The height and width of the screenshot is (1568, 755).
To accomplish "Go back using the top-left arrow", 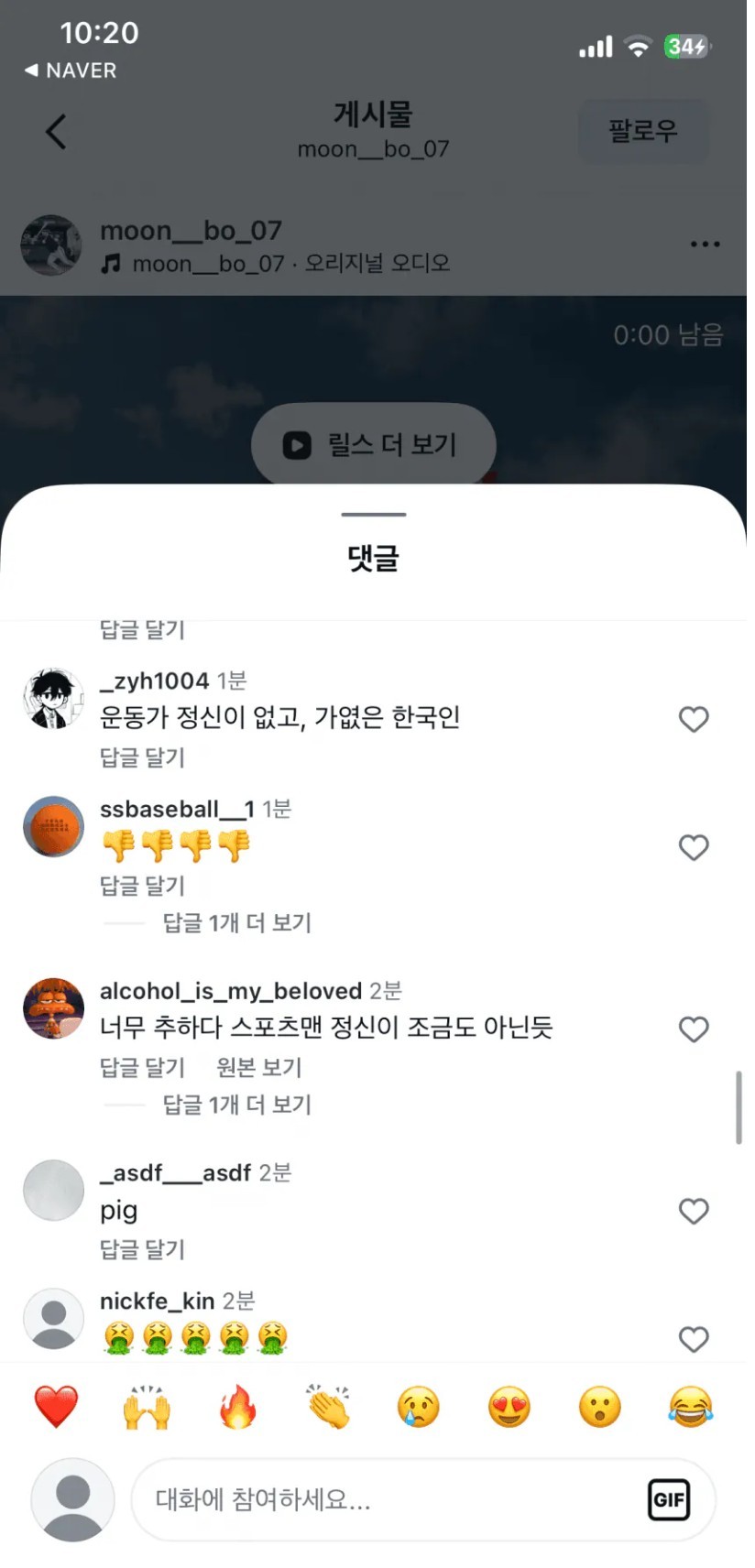I will pyautogui.click(x=56, y=132).
